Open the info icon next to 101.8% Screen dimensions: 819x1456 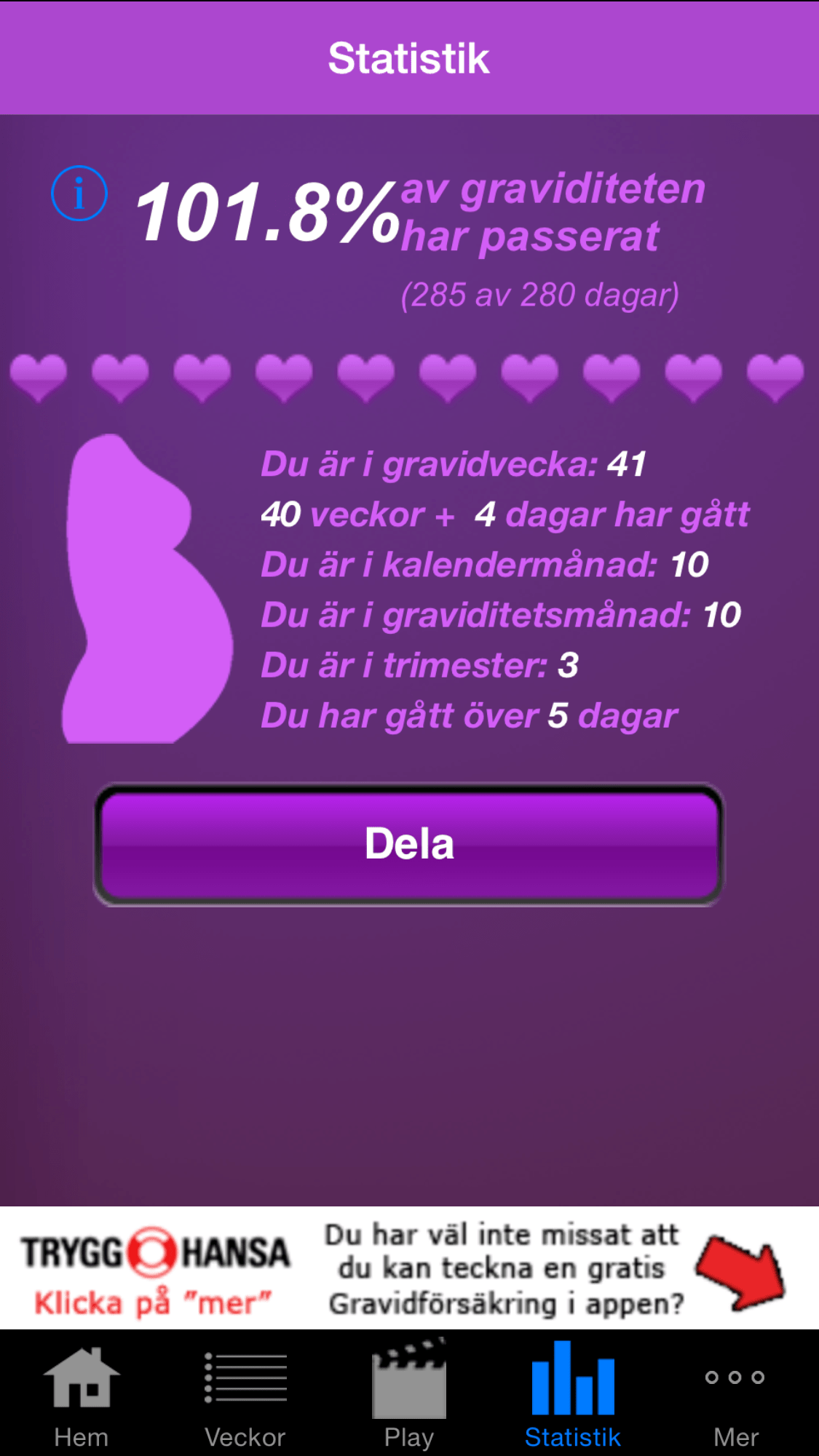(79, 194)
